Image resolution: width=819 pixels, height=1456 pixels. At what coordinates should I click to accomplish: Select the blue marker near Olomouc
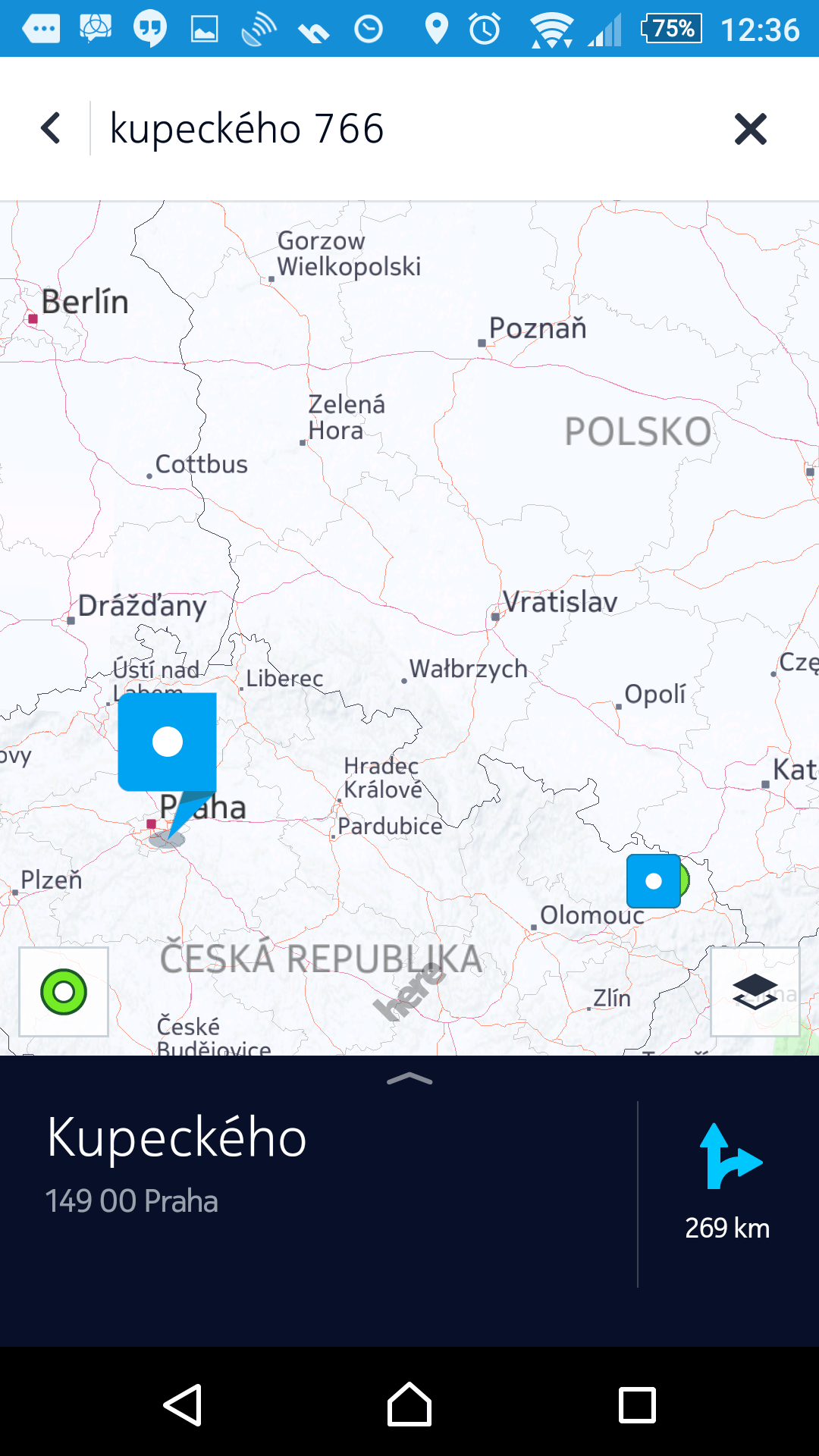tap(654, 881)
